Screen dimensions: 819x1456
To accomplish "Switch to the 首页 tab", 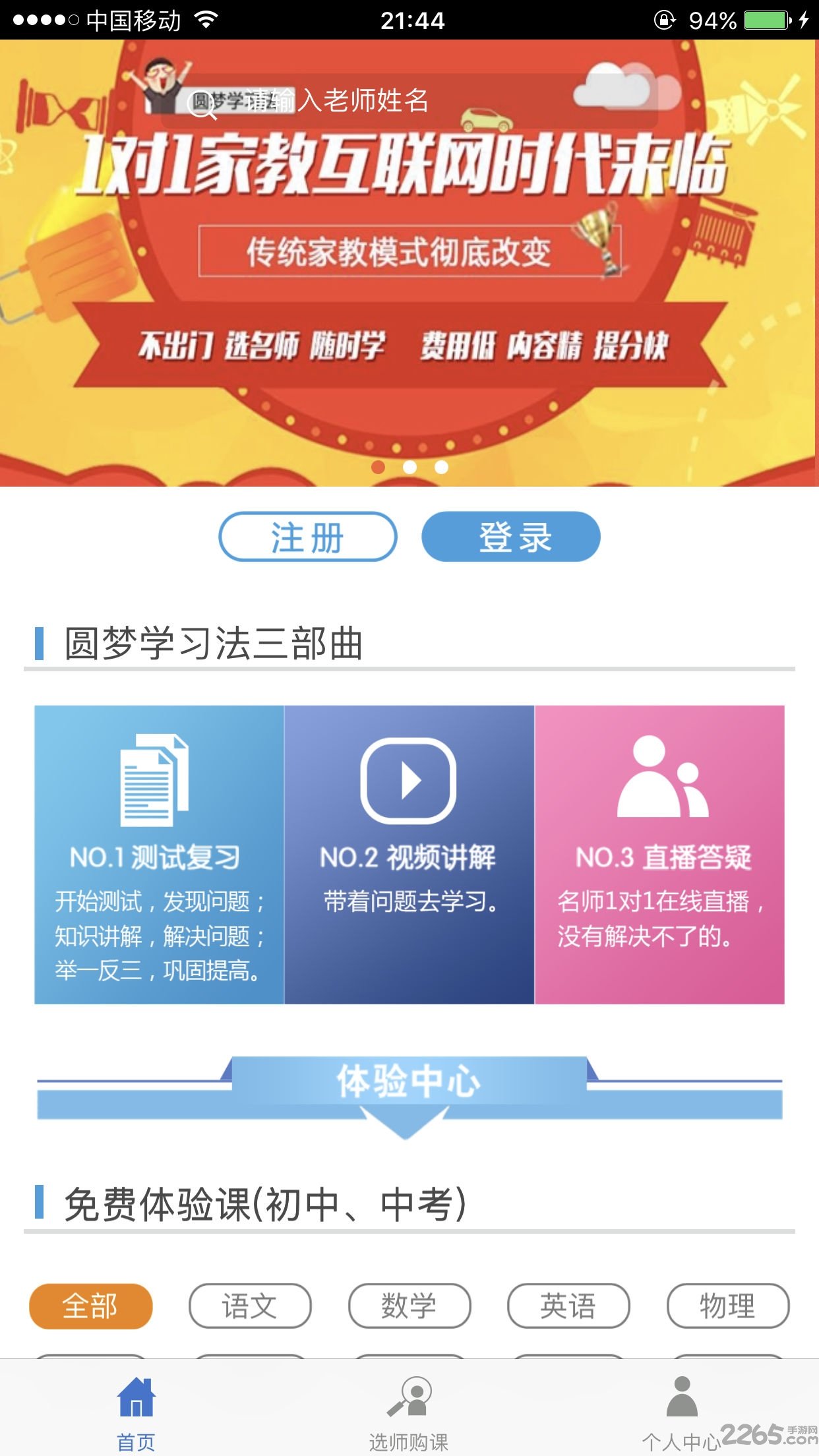I will pyautogui.click(x=136, y=1411).
